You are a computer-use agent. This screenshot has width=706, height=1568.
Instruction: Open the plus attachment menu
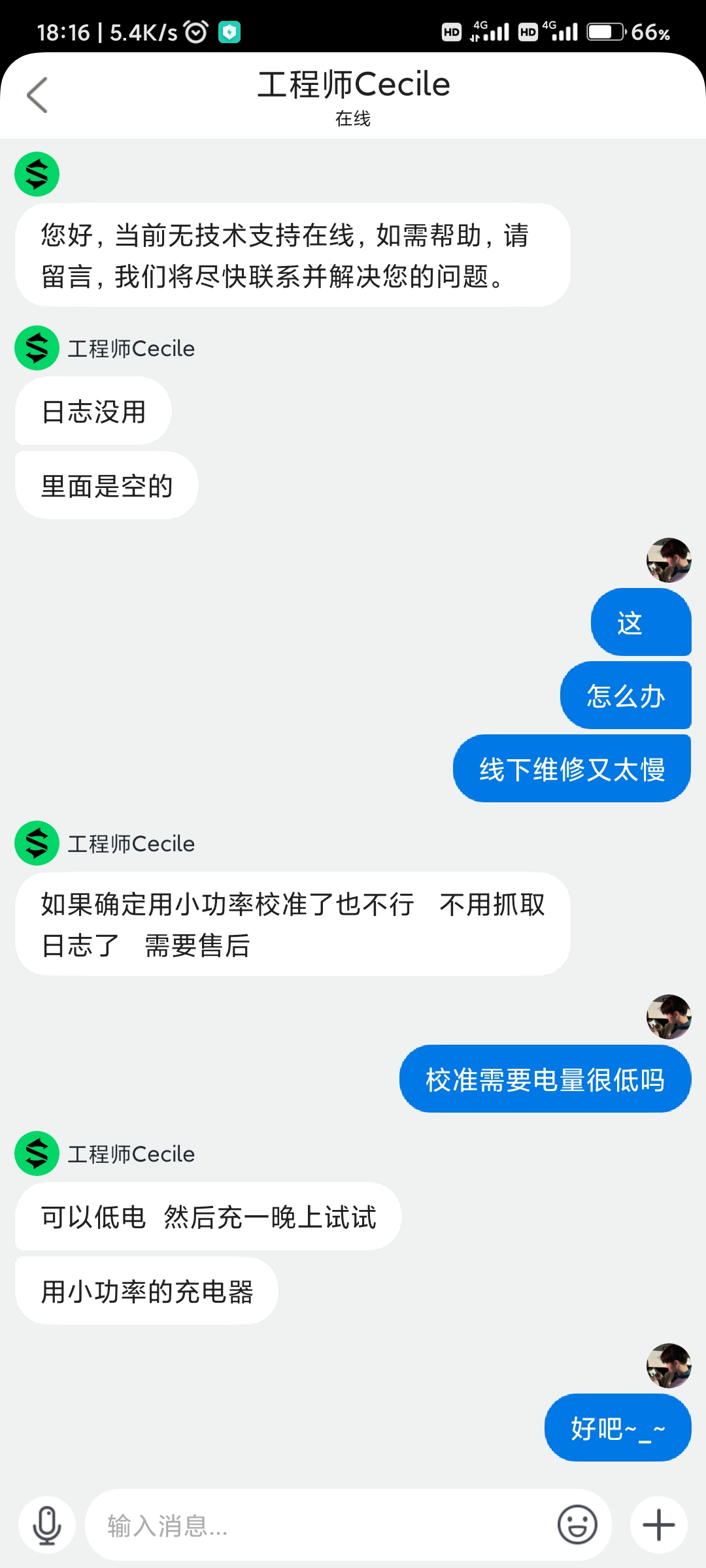pyautogui.click(x=658, y=1526)
